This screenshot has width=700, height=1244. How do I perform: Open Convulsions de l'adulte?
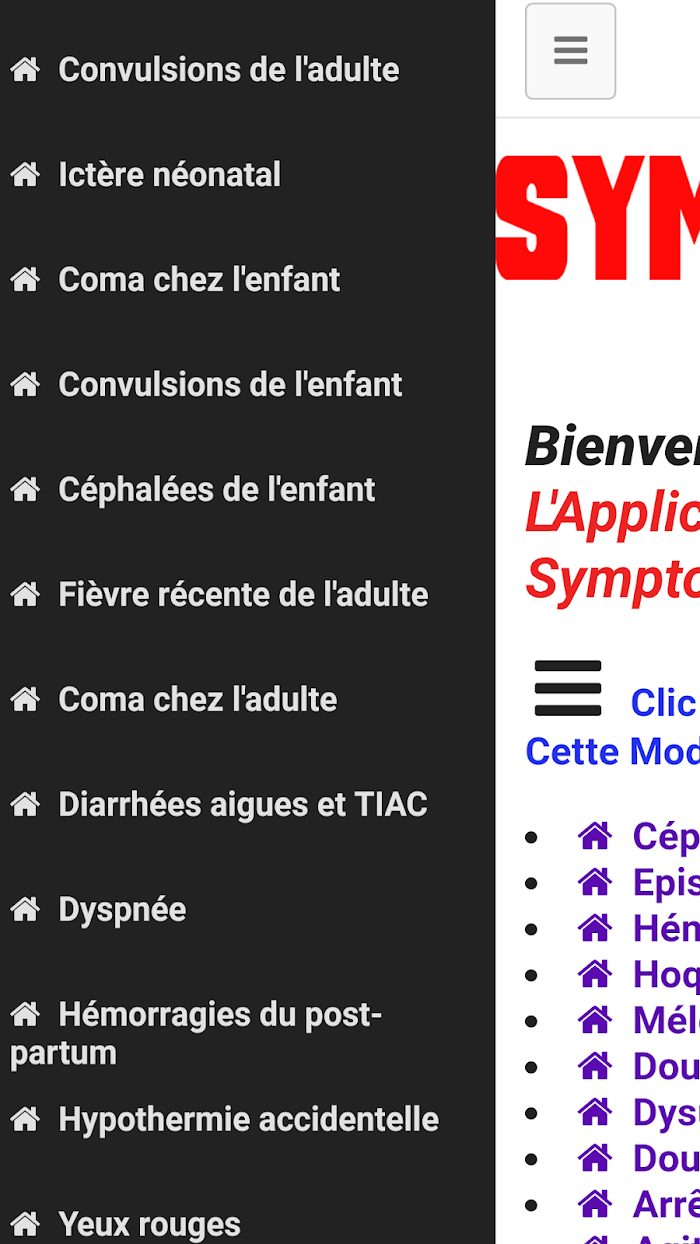(228, 70)
